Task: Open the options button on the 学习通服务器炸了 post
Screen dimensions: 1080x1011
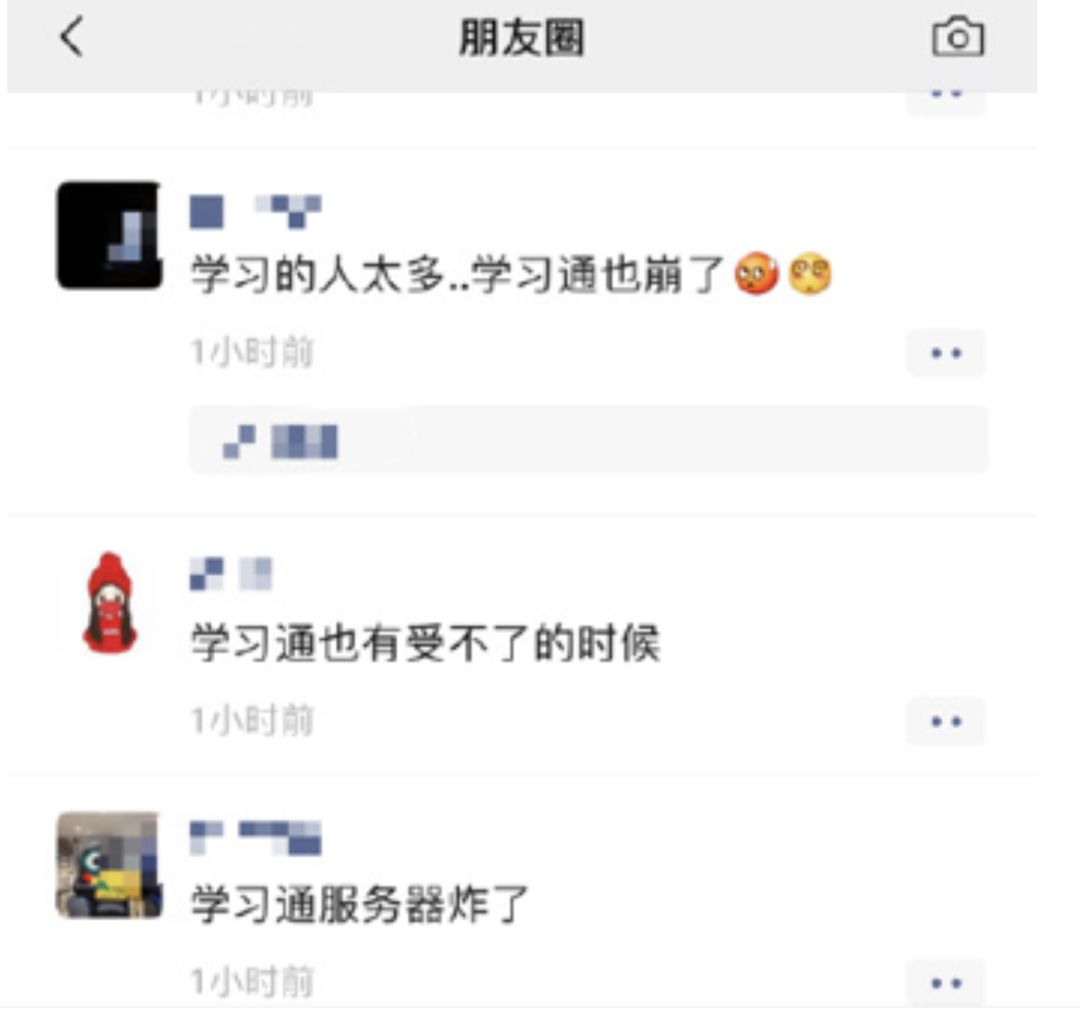Action: (945, 982)
